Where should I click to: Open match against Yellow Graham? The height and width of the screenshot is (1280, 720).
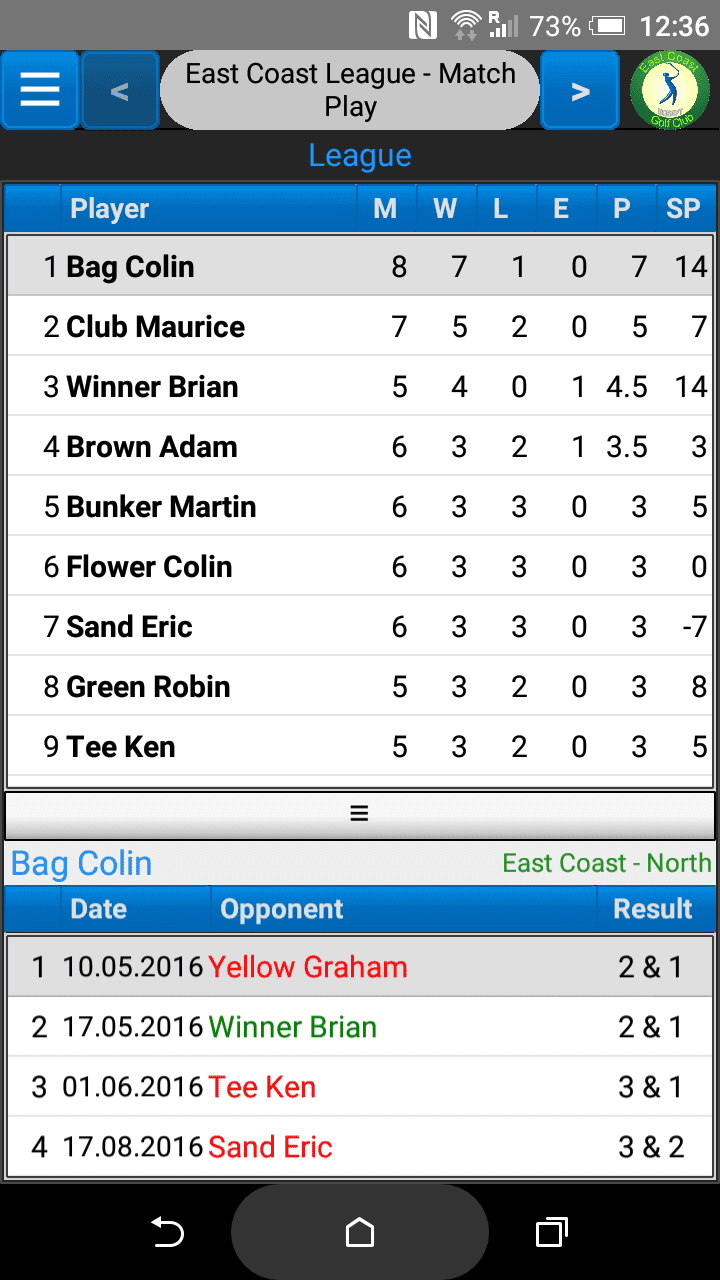(360, 967)
